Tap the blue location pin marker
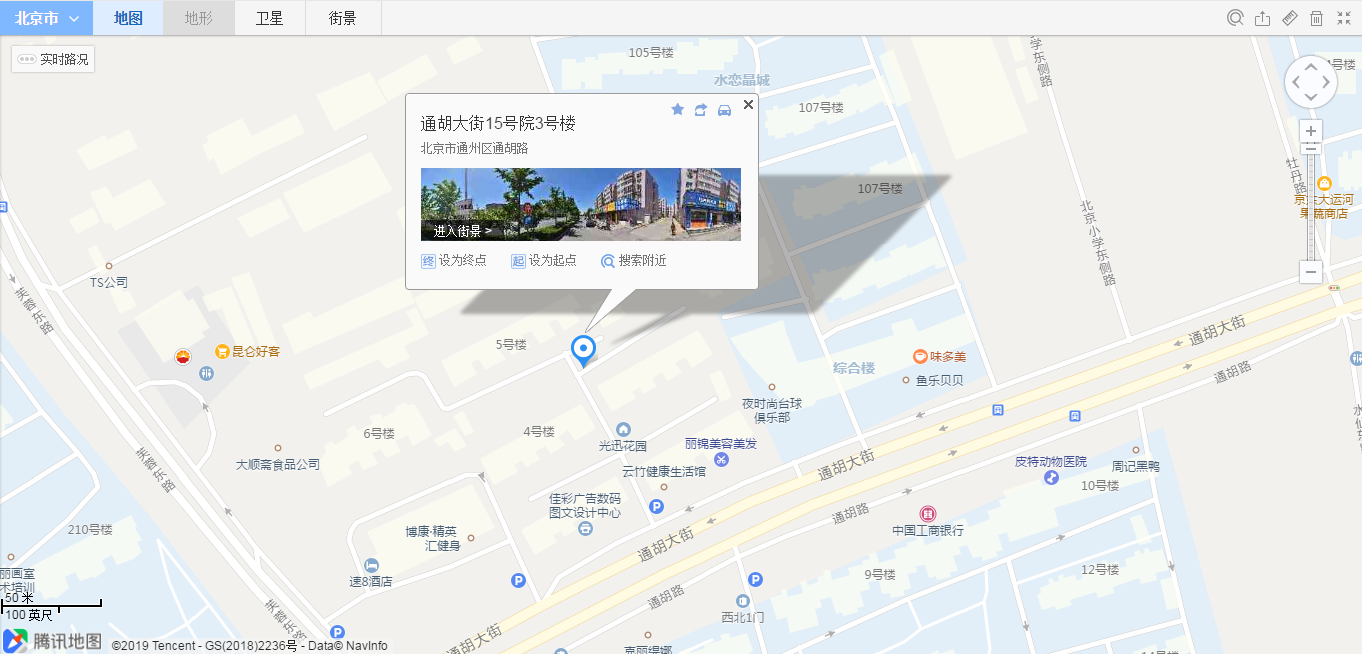The image size is (1362, 654). point(582,349)
